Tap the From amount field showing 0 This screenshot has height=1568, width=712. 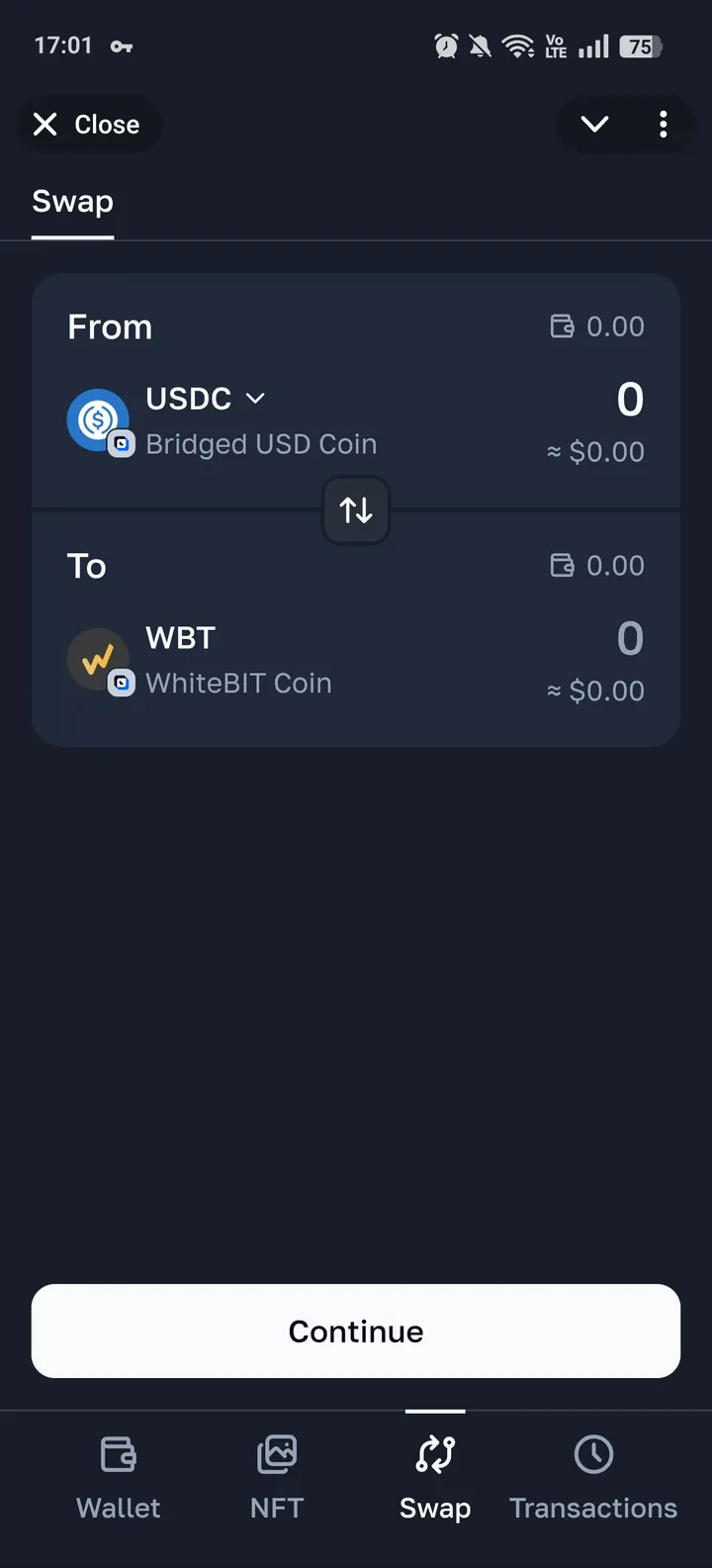630,399
